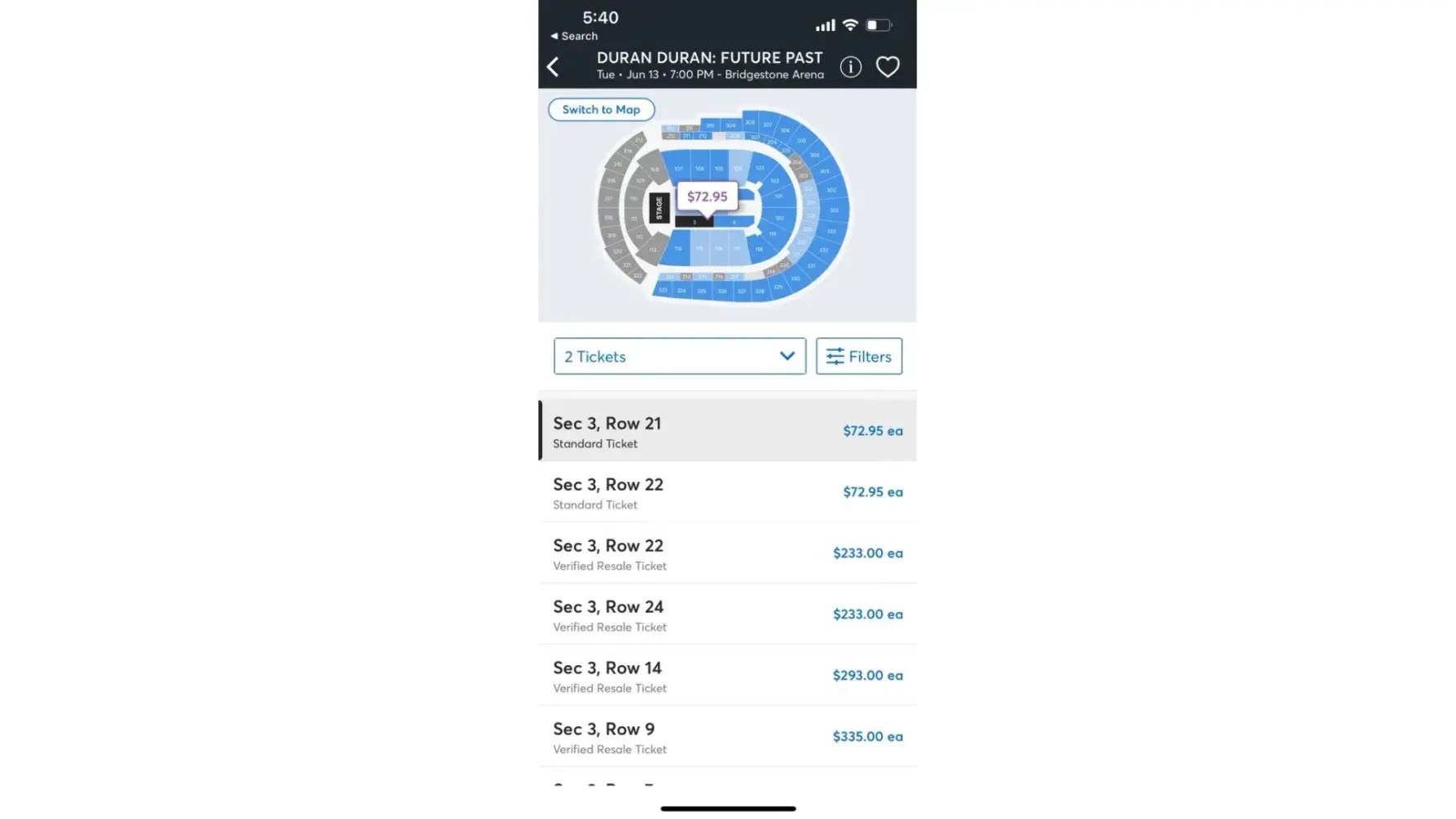The width and height of the screenshot is (1456, 819).
Task: Tap the $72.95 price bubble on seat map
Action: tap(707, 197)
